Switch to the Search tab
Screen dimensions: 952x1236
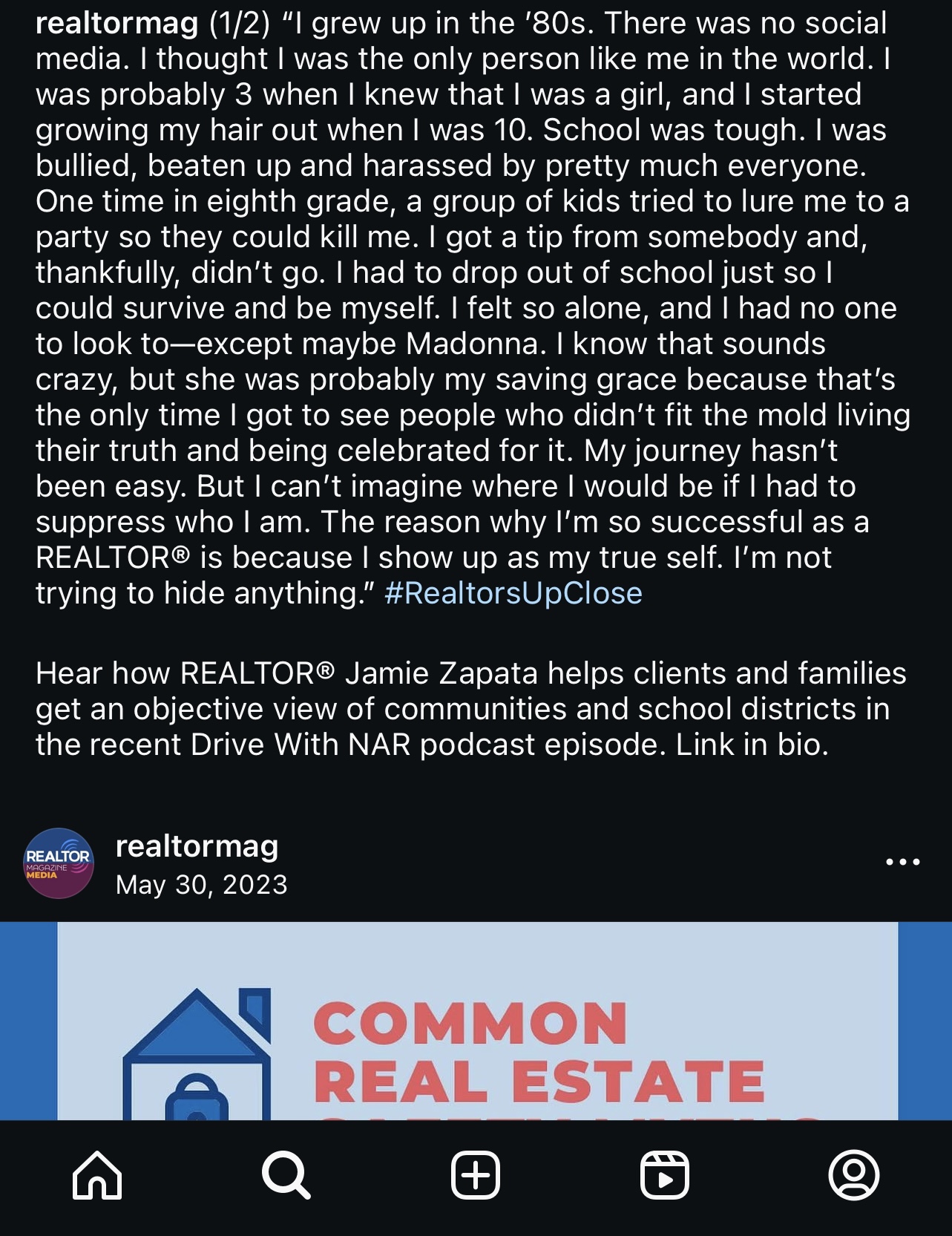(x=286, y=1175)
